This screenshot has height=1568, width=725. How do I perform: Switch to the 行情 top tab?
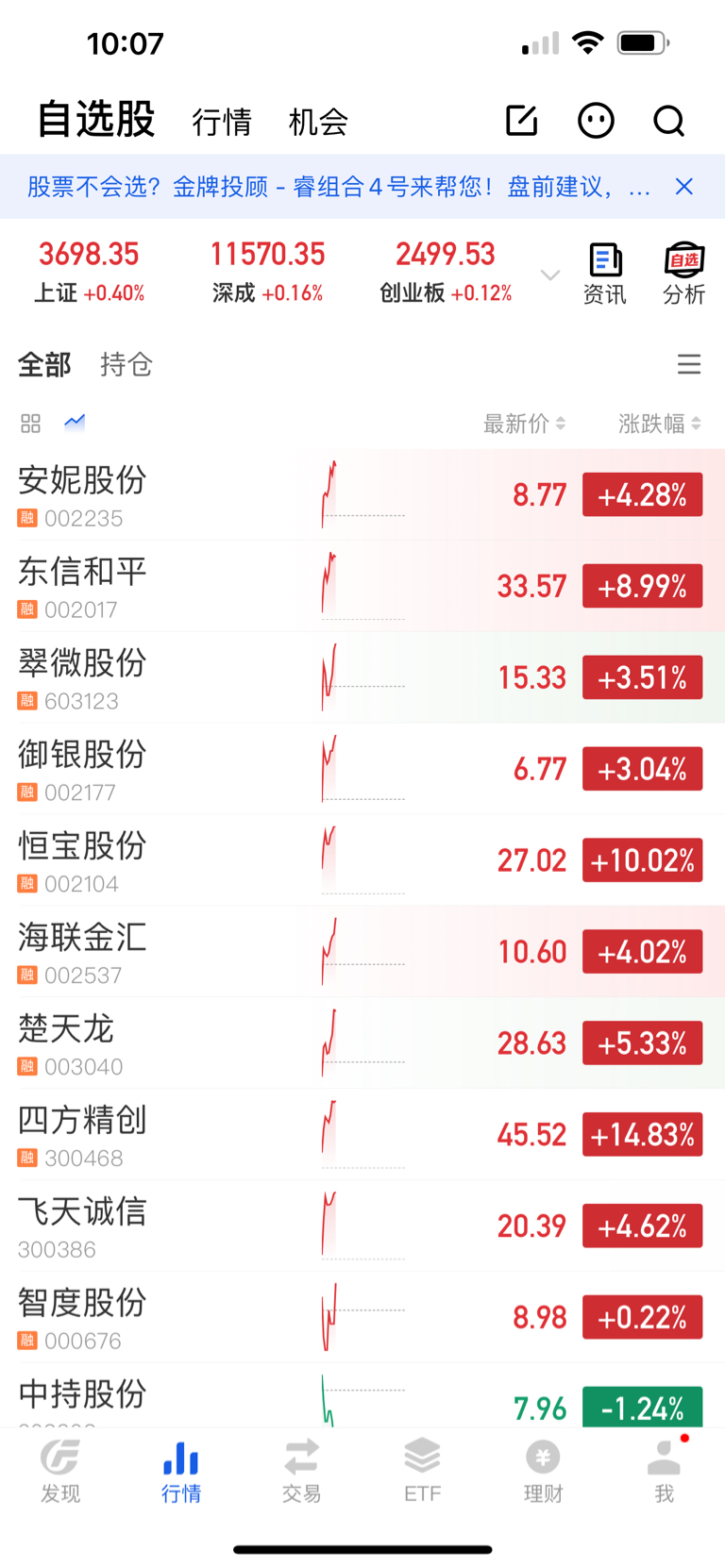(x=222, y=122)
